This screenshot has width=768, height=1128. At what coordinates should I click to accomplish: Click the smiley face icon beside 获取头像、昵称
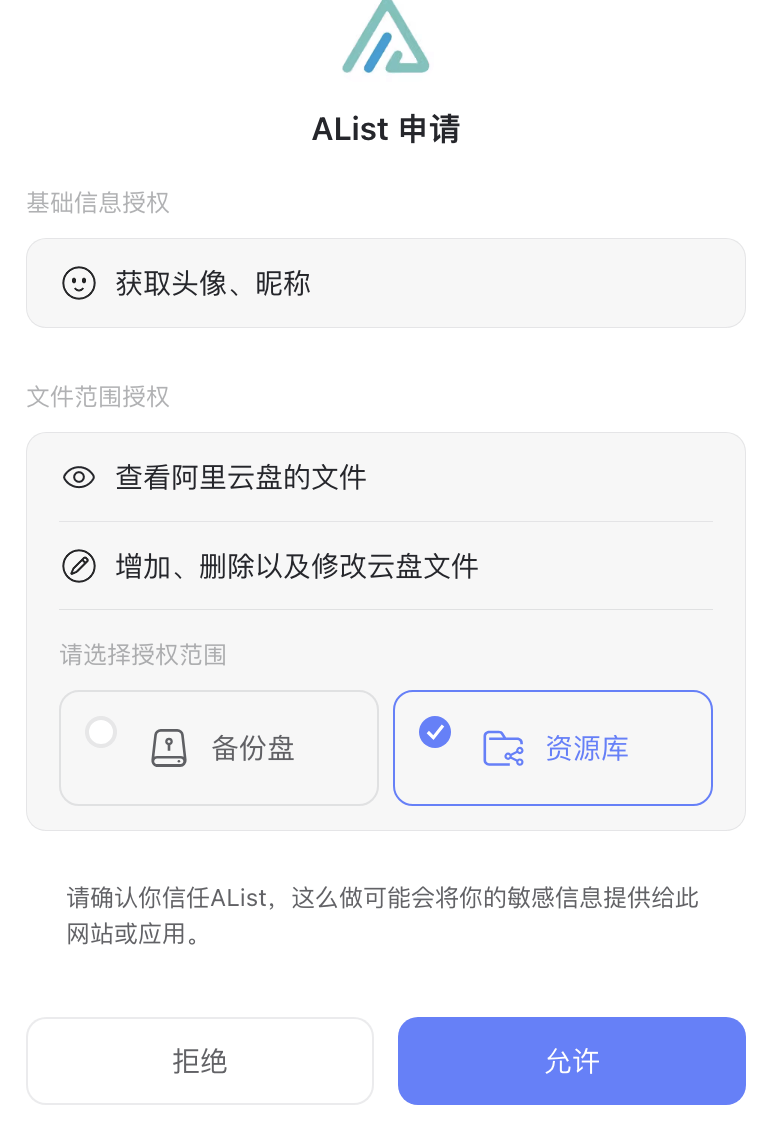tap(79, 283)
